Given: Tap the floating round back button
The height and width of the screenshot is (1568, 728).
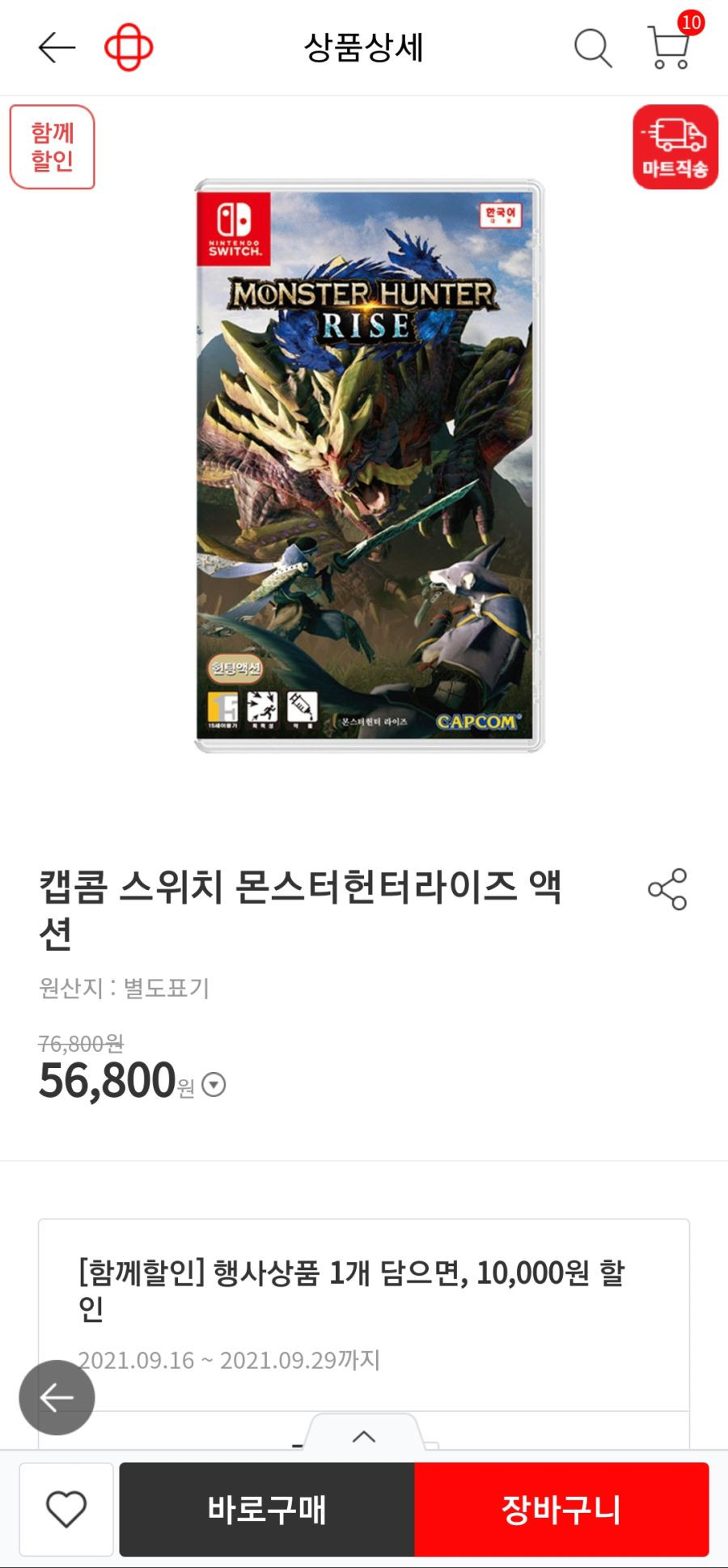Looking at the screenshot, I should 57,1397.
